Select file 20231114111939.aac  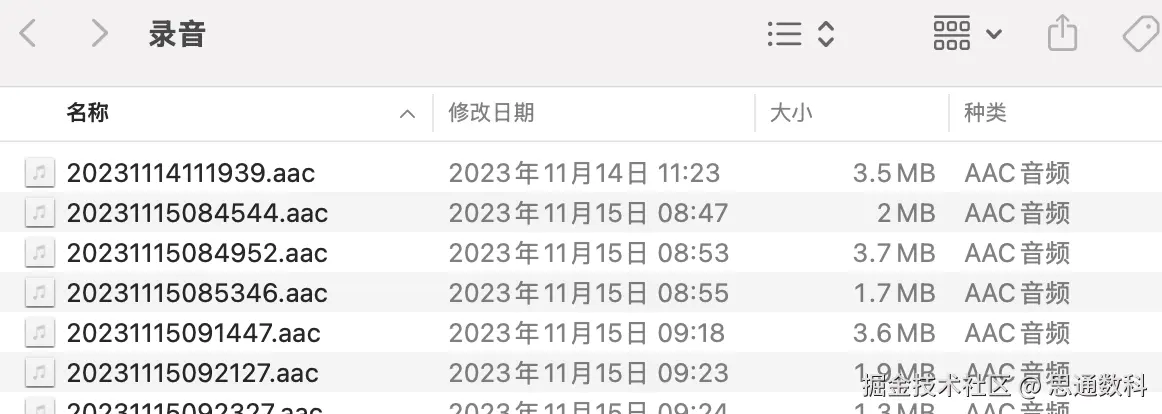[x=190, y=173]
